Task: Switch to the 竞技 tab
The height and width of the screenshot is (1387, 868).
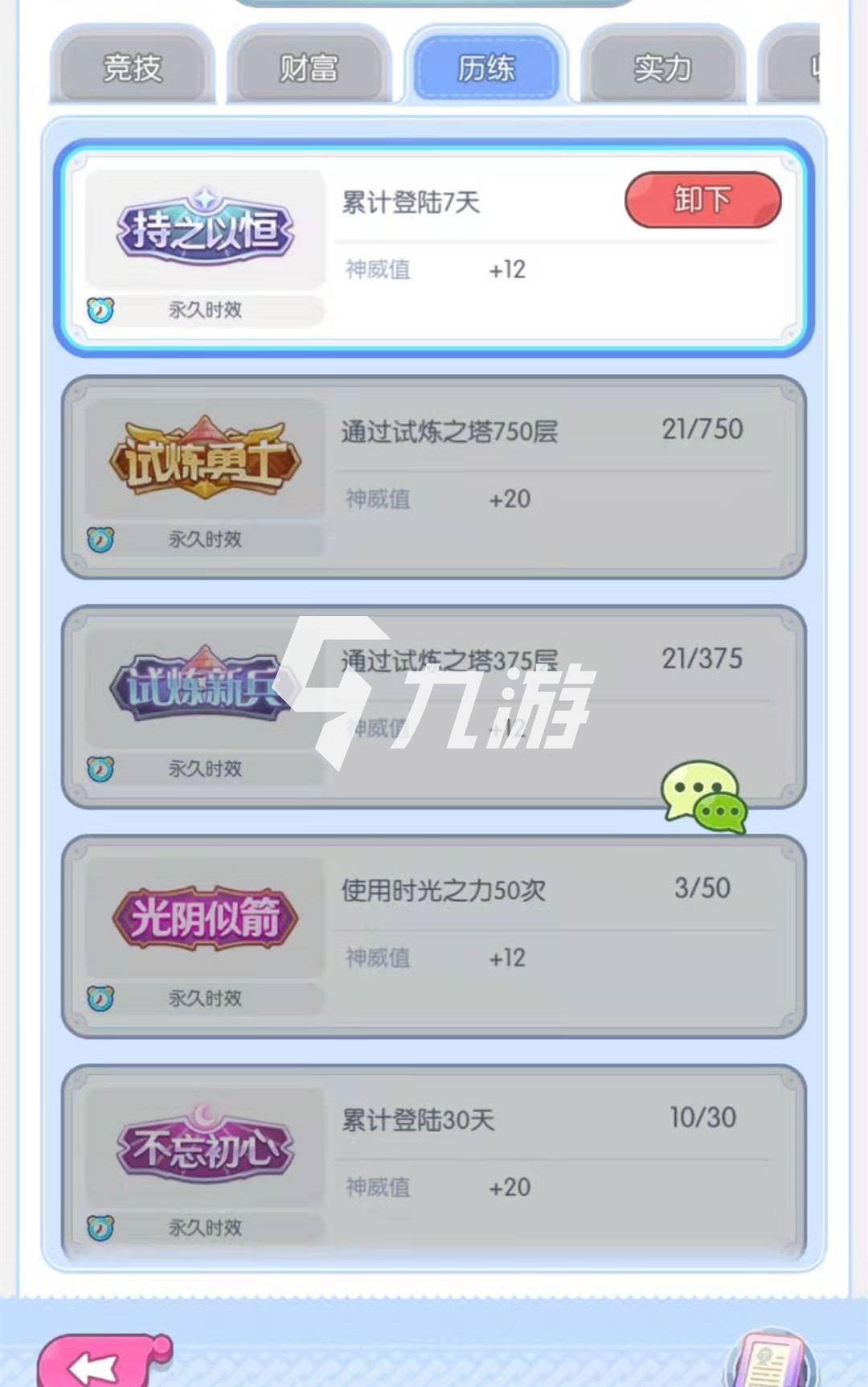Action: (x=132, y=68)
